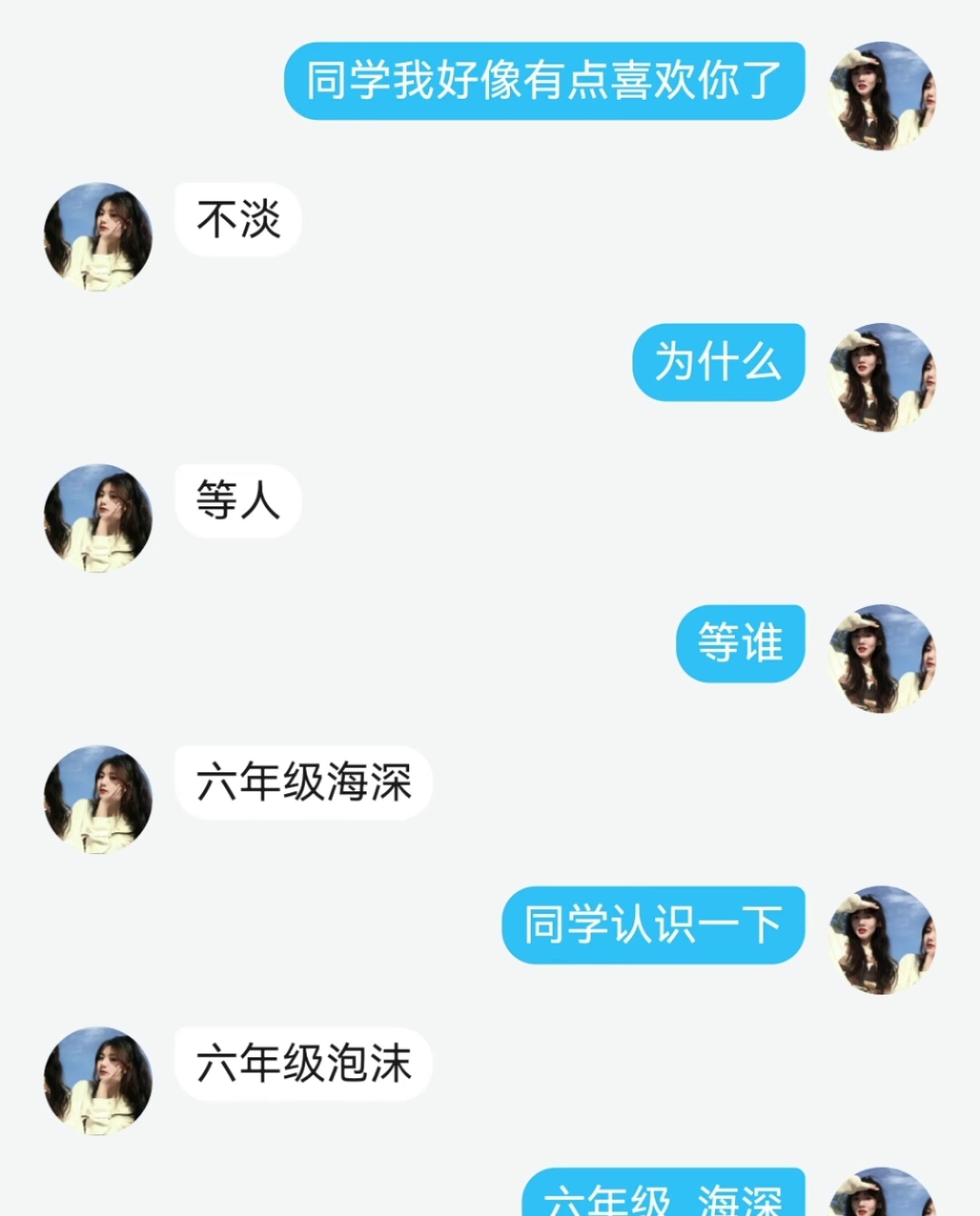The width and height of the screenshot is (980, 1216).
Task: Open sender avatar beside "同学我好像有点喜欢你了"
Action: (882, 95)
